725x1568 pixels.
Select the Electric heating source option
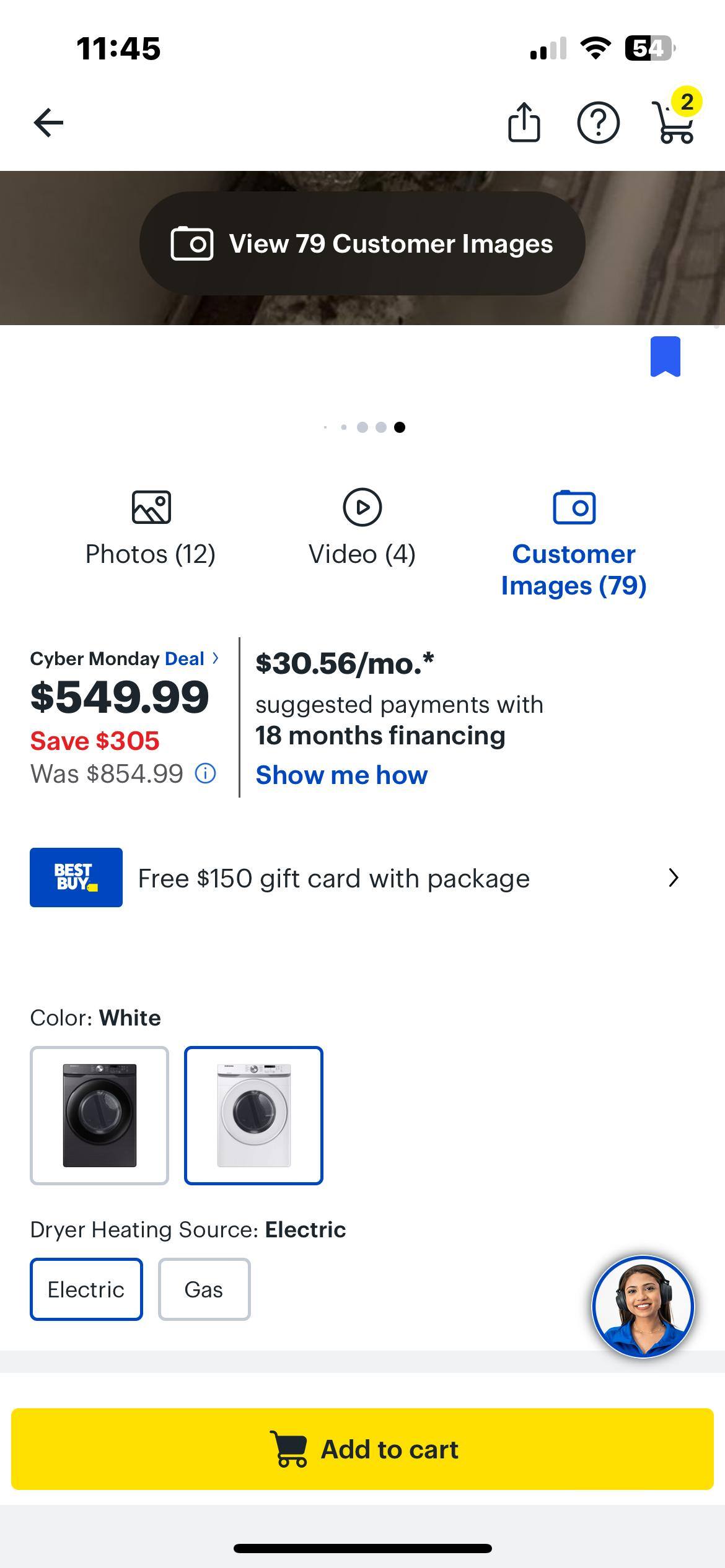click(x=86, y=1289)
